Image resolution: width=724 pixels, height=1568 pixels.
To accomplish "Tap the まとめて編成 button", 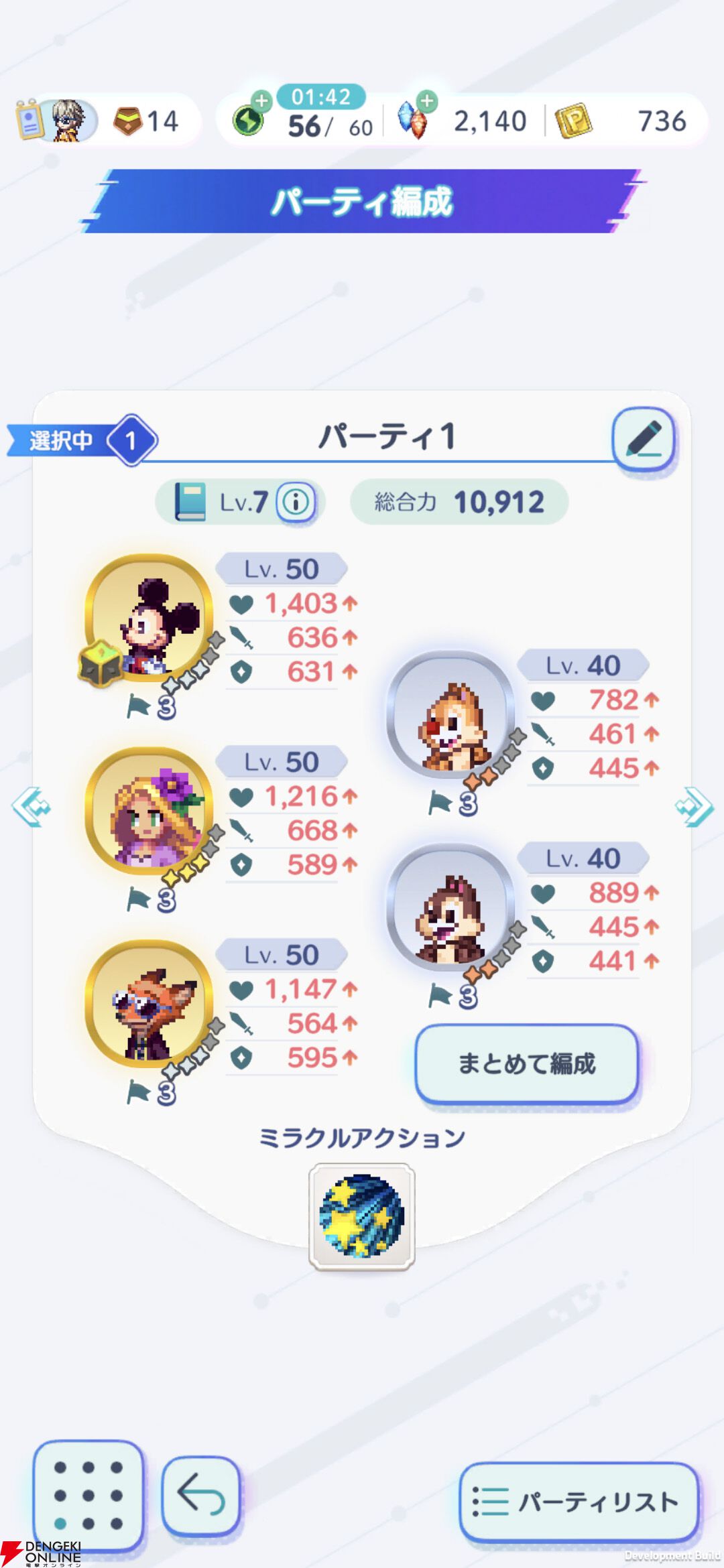I will [527, 1064].
